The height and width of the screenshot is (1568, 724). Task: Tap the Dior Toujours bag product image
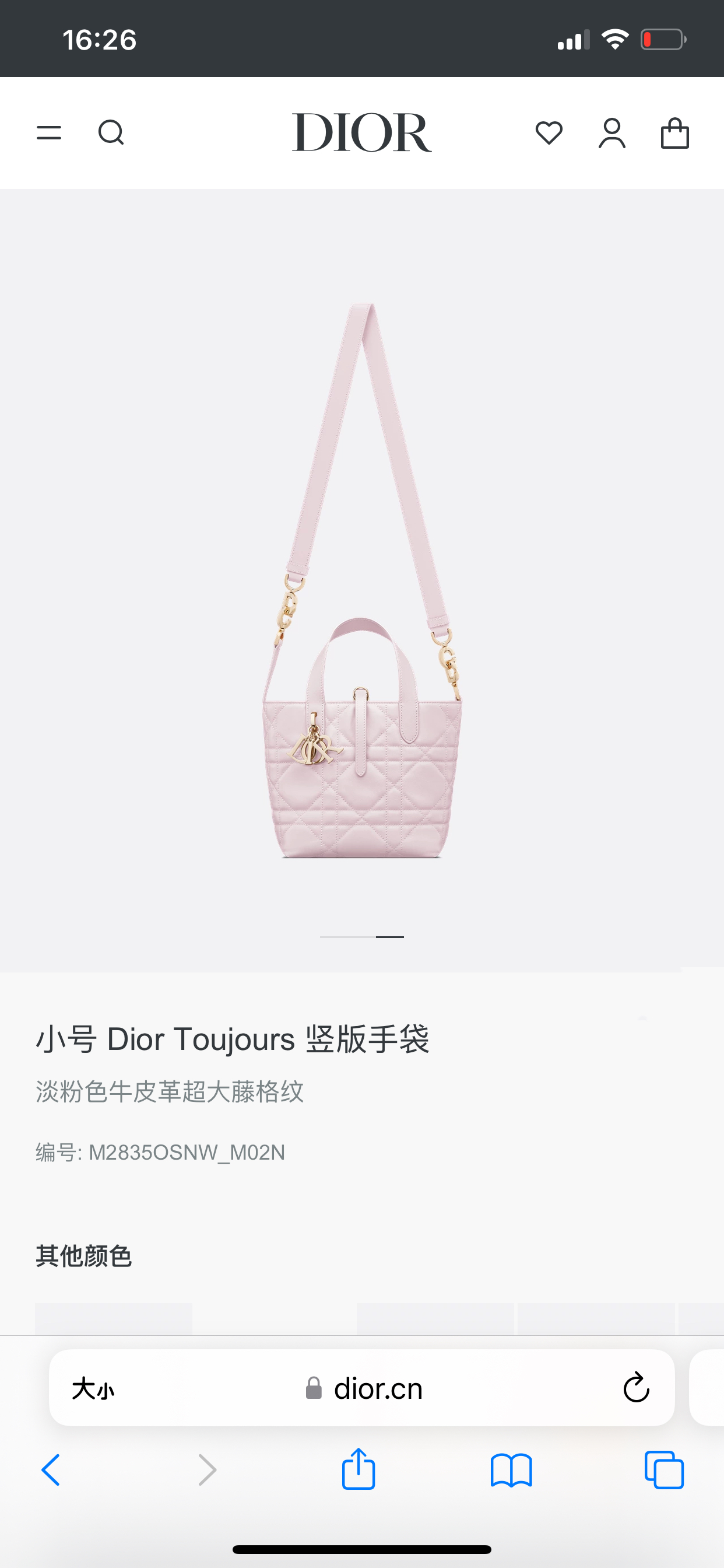pos(362,582)
